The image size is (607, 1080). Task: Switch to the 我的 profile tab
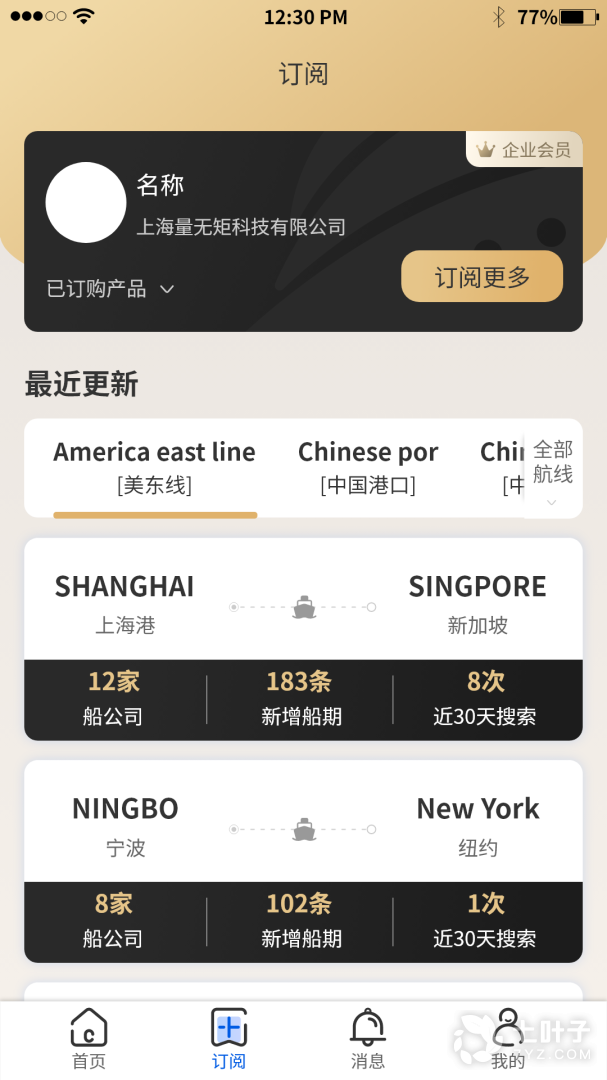(x=508, y=1040)
